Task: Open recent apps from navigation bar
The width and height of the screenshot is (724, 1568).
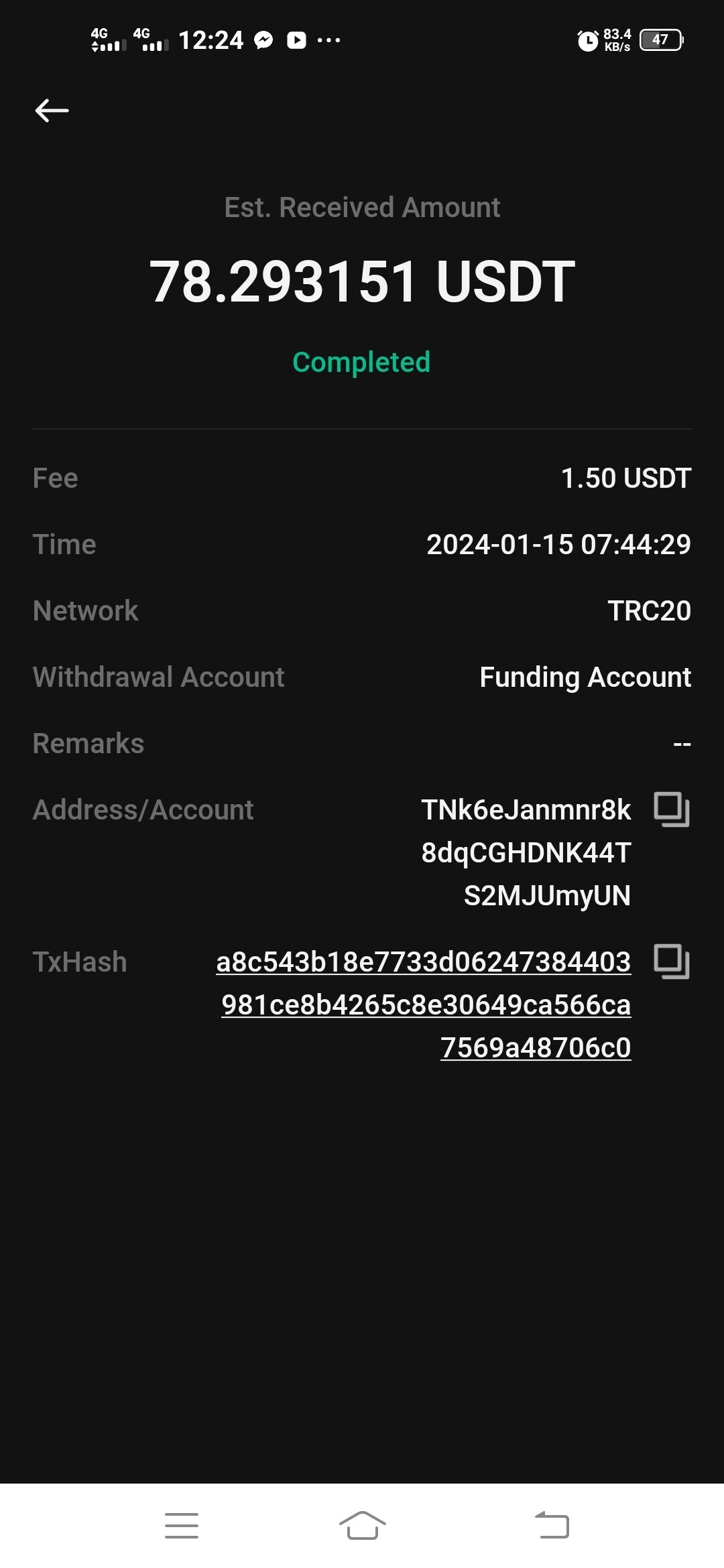Action: coord(182,1525)
